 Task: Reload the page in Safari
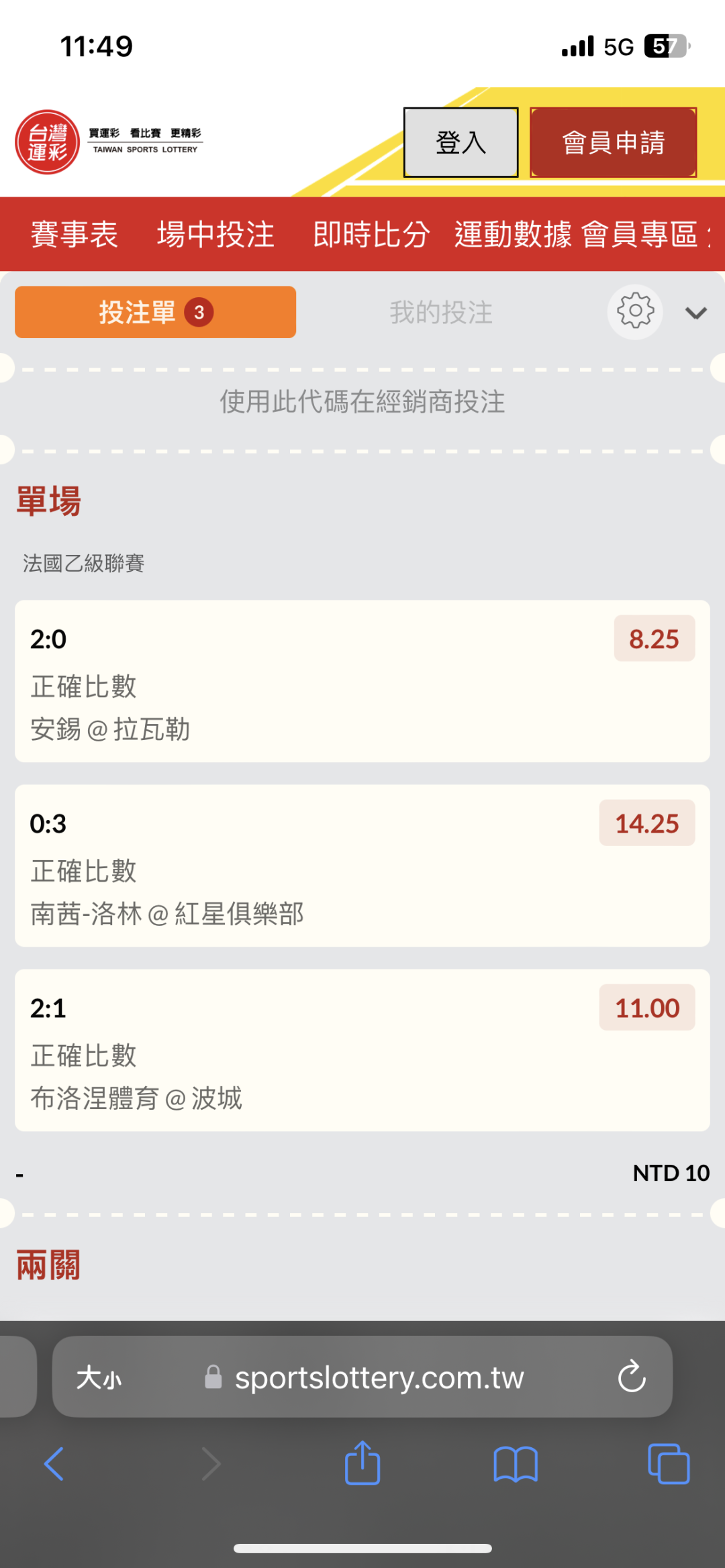632,1377
